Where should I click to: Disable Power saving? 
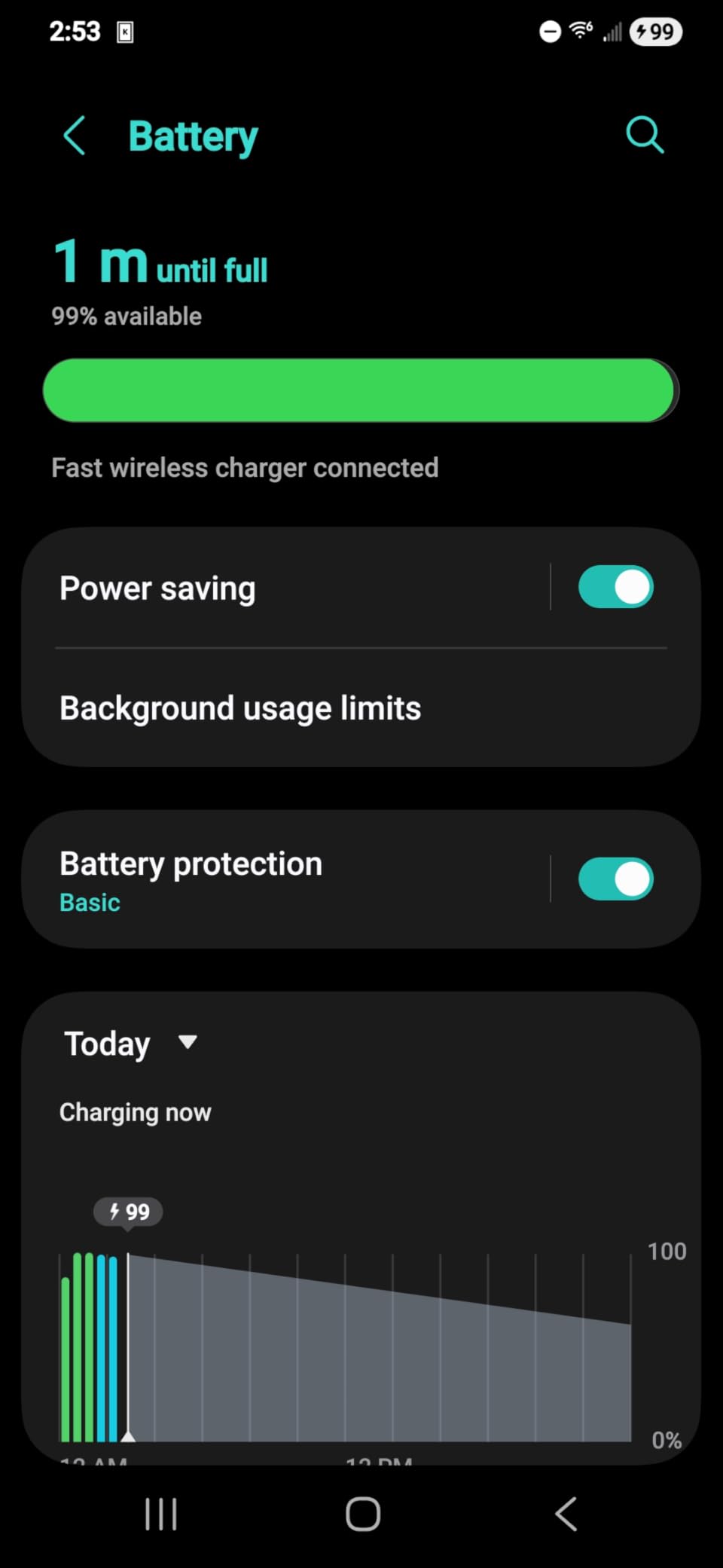(x=615, y=587)
